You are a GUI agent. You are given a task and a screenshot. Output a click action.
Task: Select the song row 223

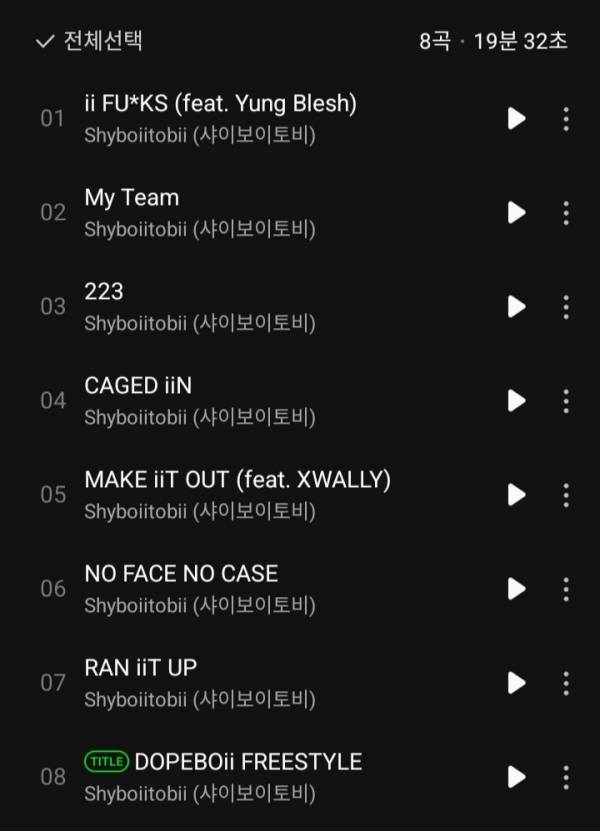[250, 306]
